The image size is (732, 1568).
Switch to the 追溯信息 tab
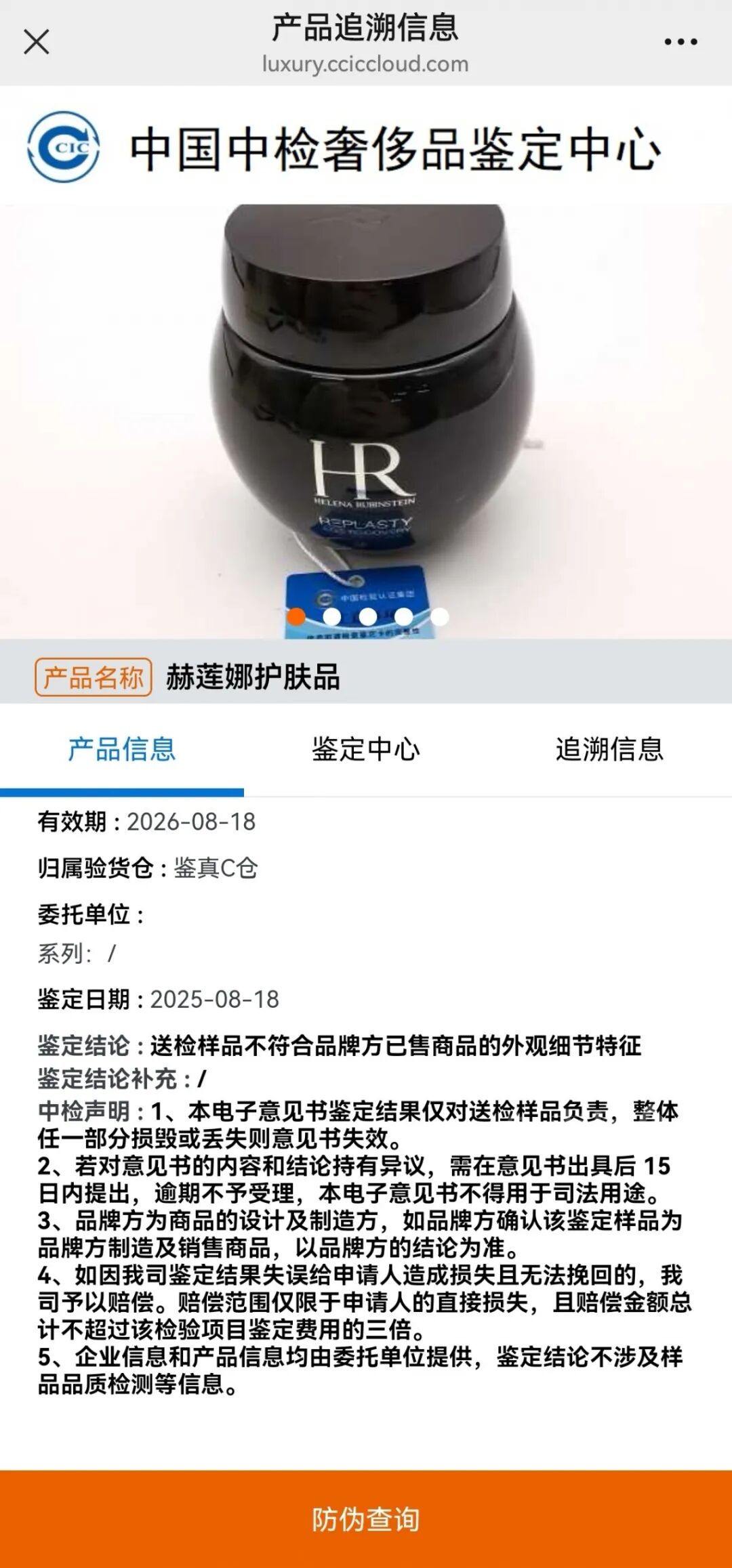[609, 750]
